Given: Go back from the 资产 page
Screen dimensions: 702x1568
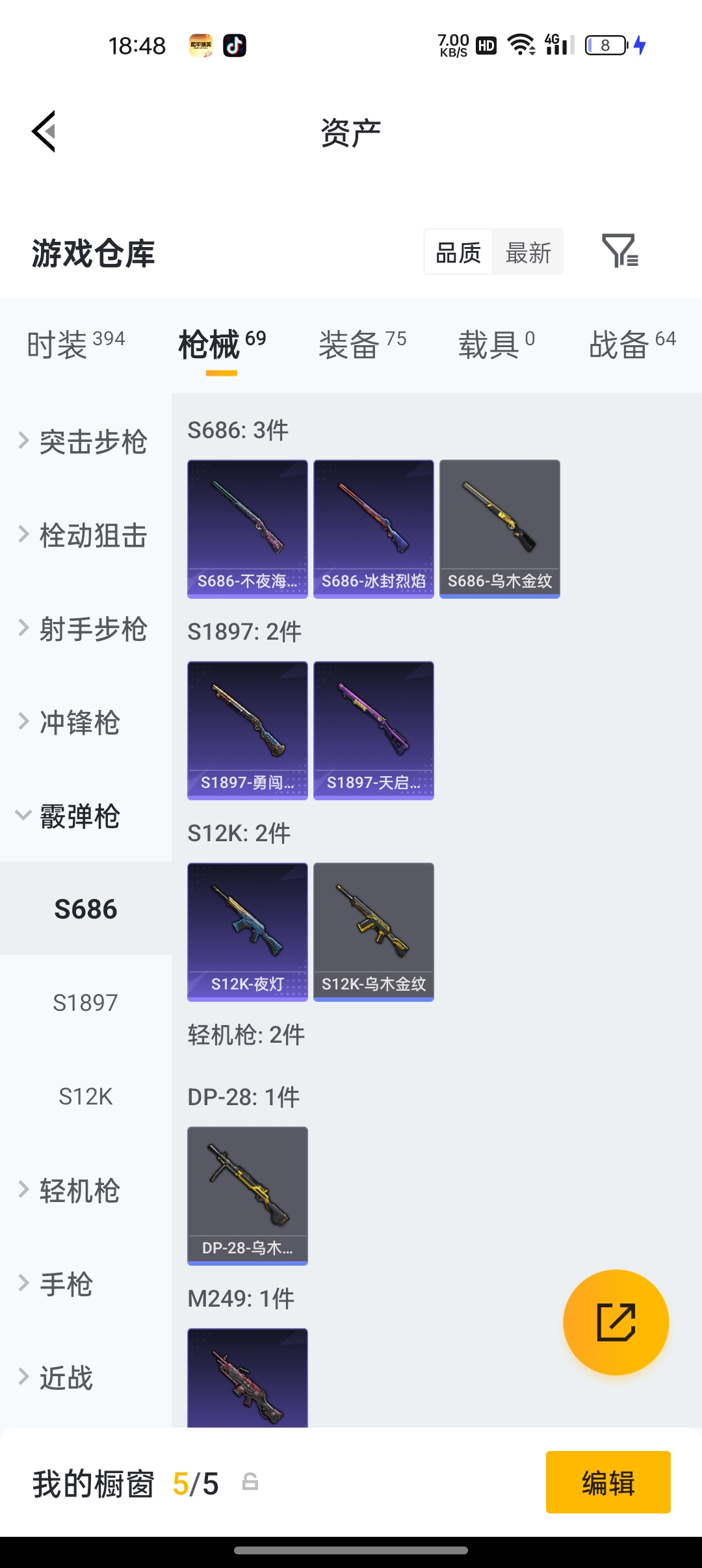Looking at the screenshot, I should pyautogui.click(x=44, y=131).
